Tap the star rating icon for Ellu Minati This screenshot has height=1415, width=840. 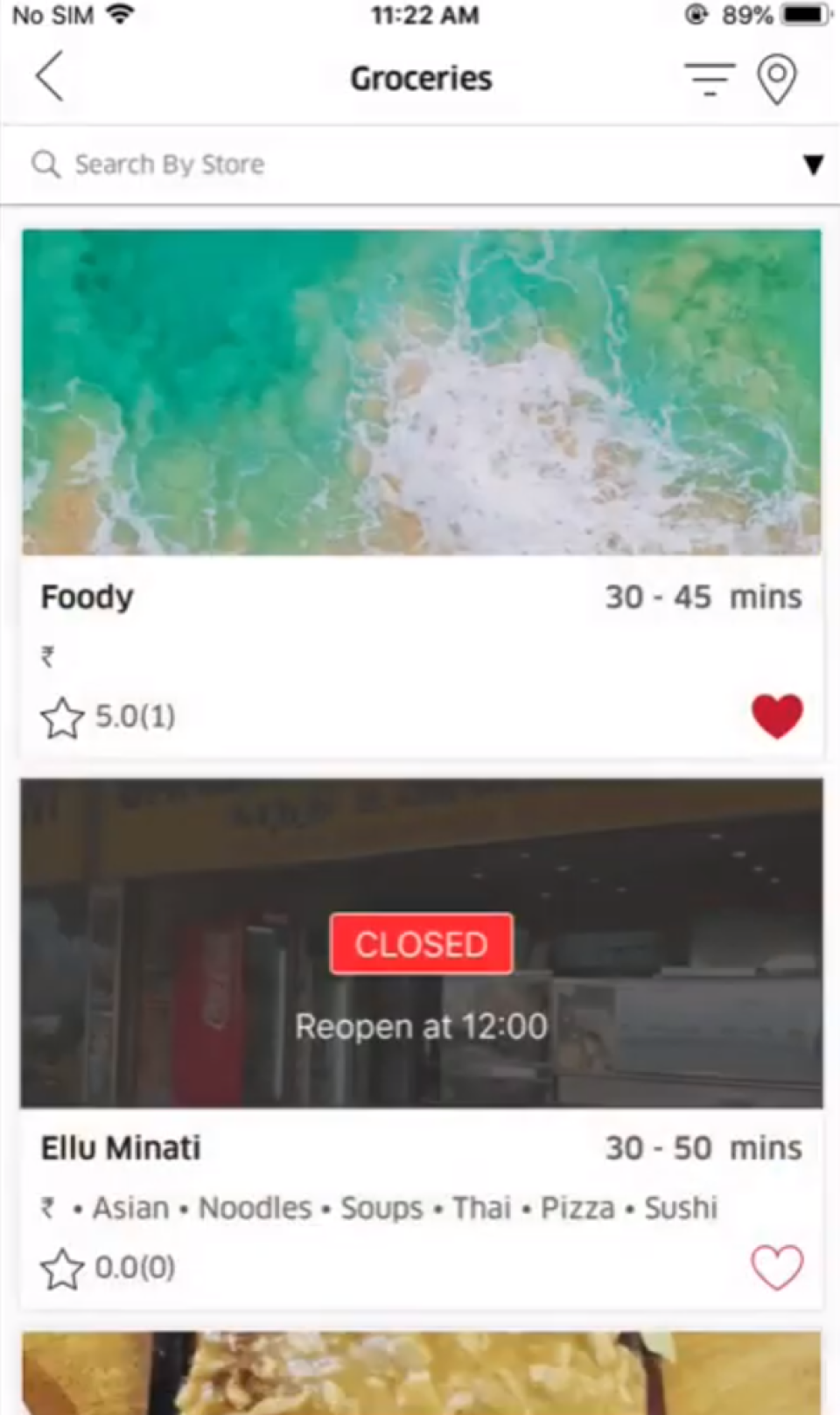coord(61,1266)
